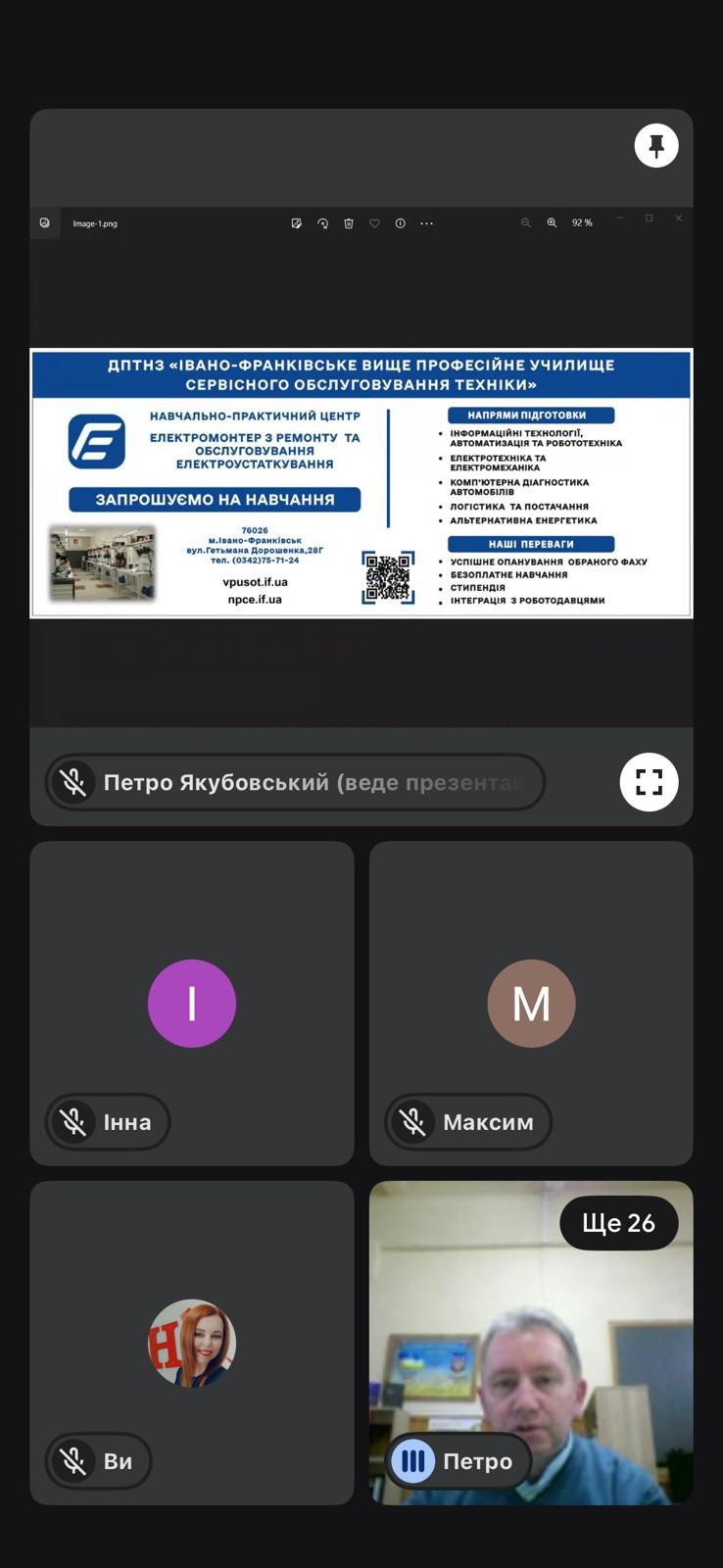Unpin the presentation with the pin icon
This screenshot has width=723, height=1568.
[x=656, y=146]
